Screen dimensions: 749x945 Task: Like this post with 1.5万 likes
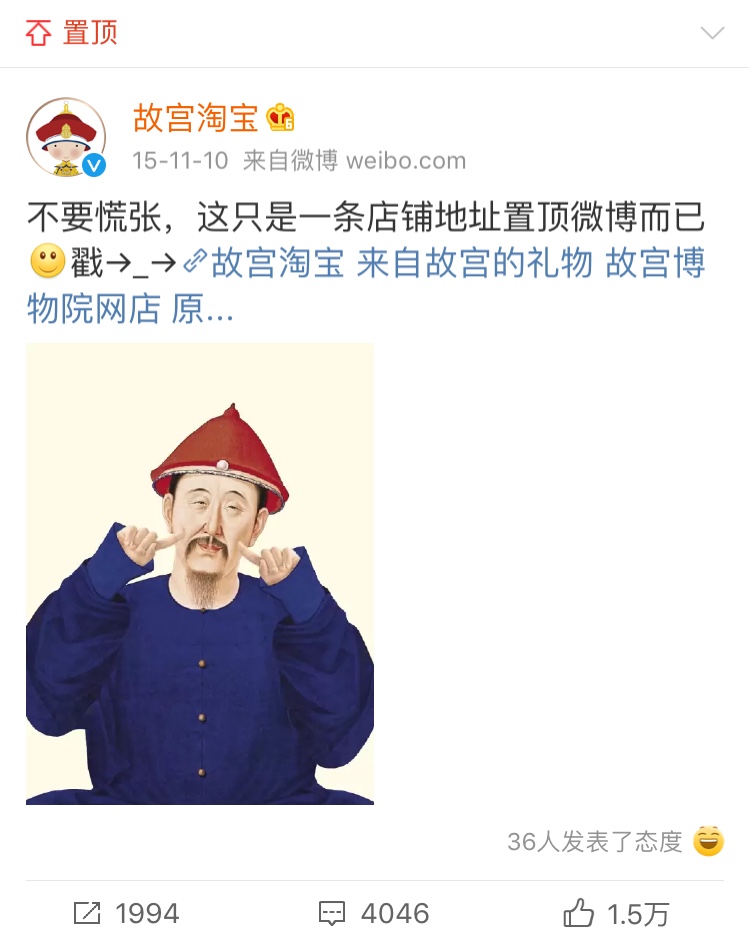[x=616, y=912]
